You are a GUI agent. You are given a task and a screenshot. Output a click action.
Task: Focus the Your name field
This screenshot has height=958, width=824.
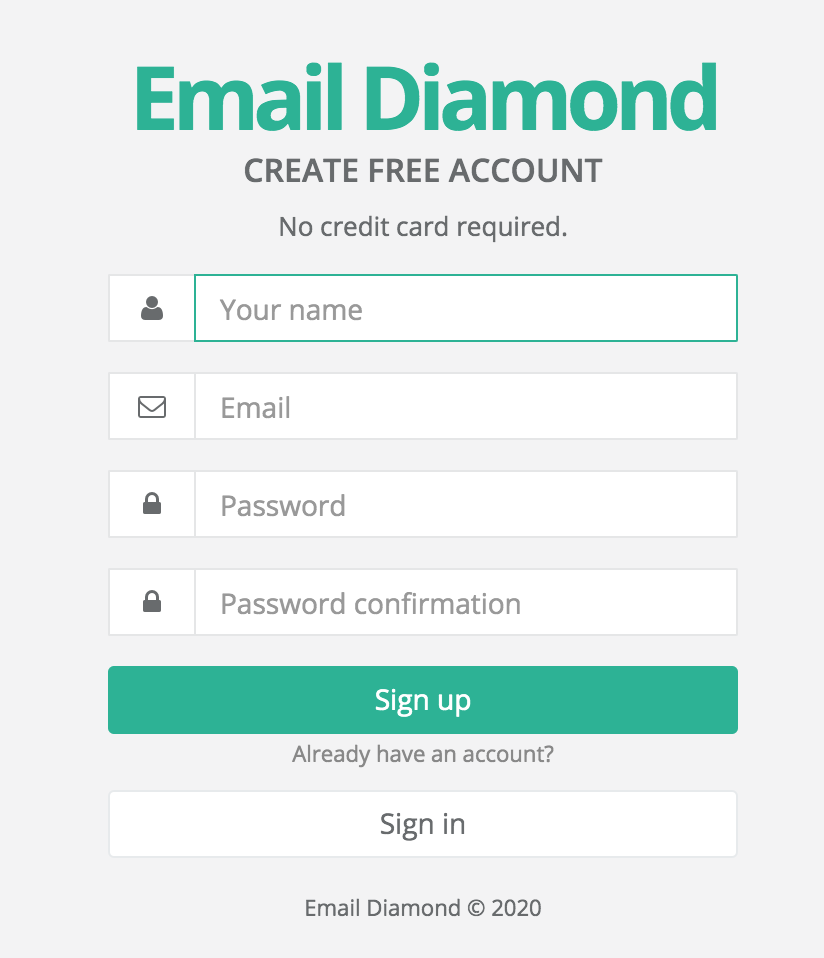pos(465,308)
